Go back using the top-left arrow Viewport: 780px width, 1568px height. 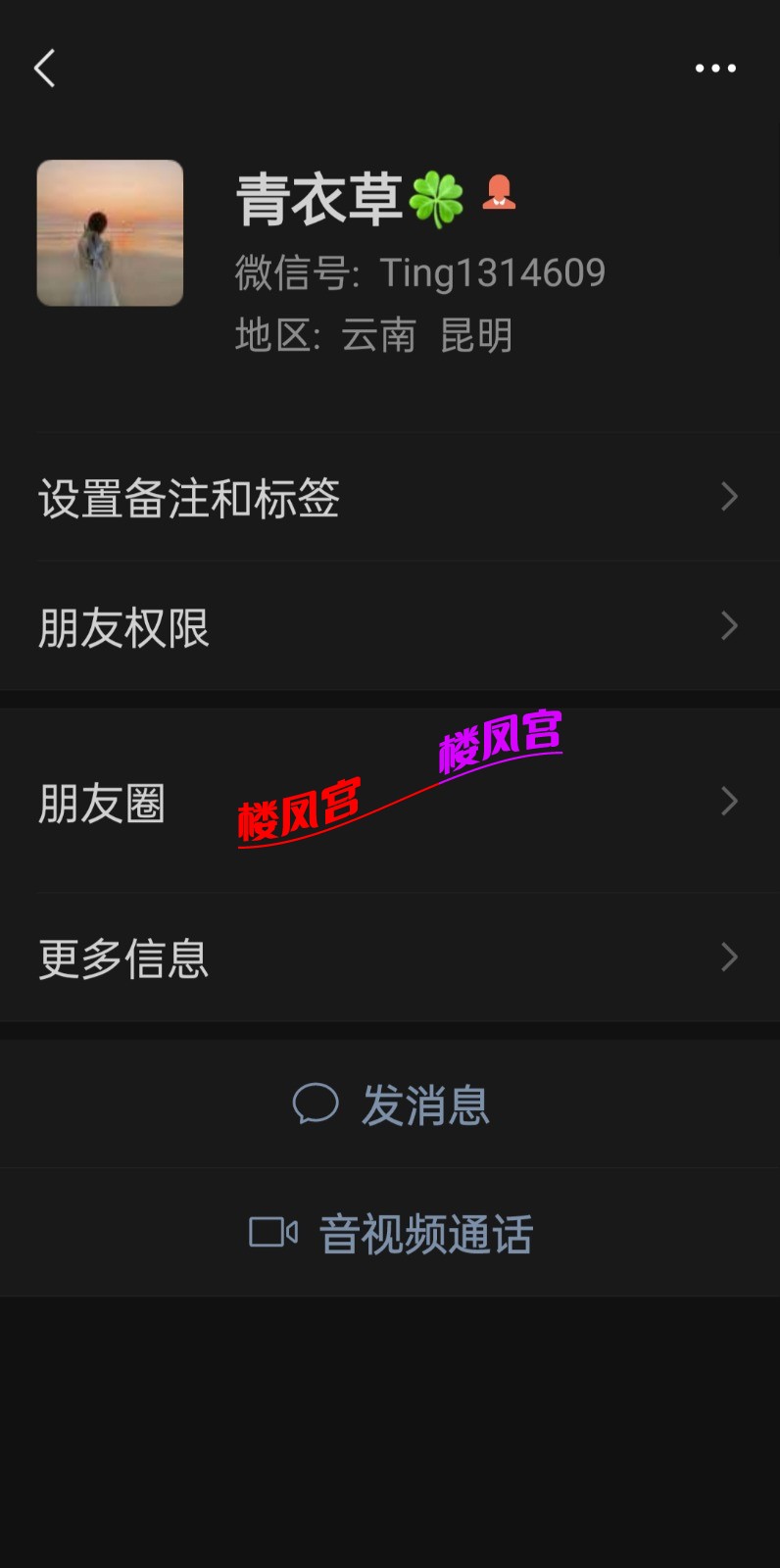(45, 69)
